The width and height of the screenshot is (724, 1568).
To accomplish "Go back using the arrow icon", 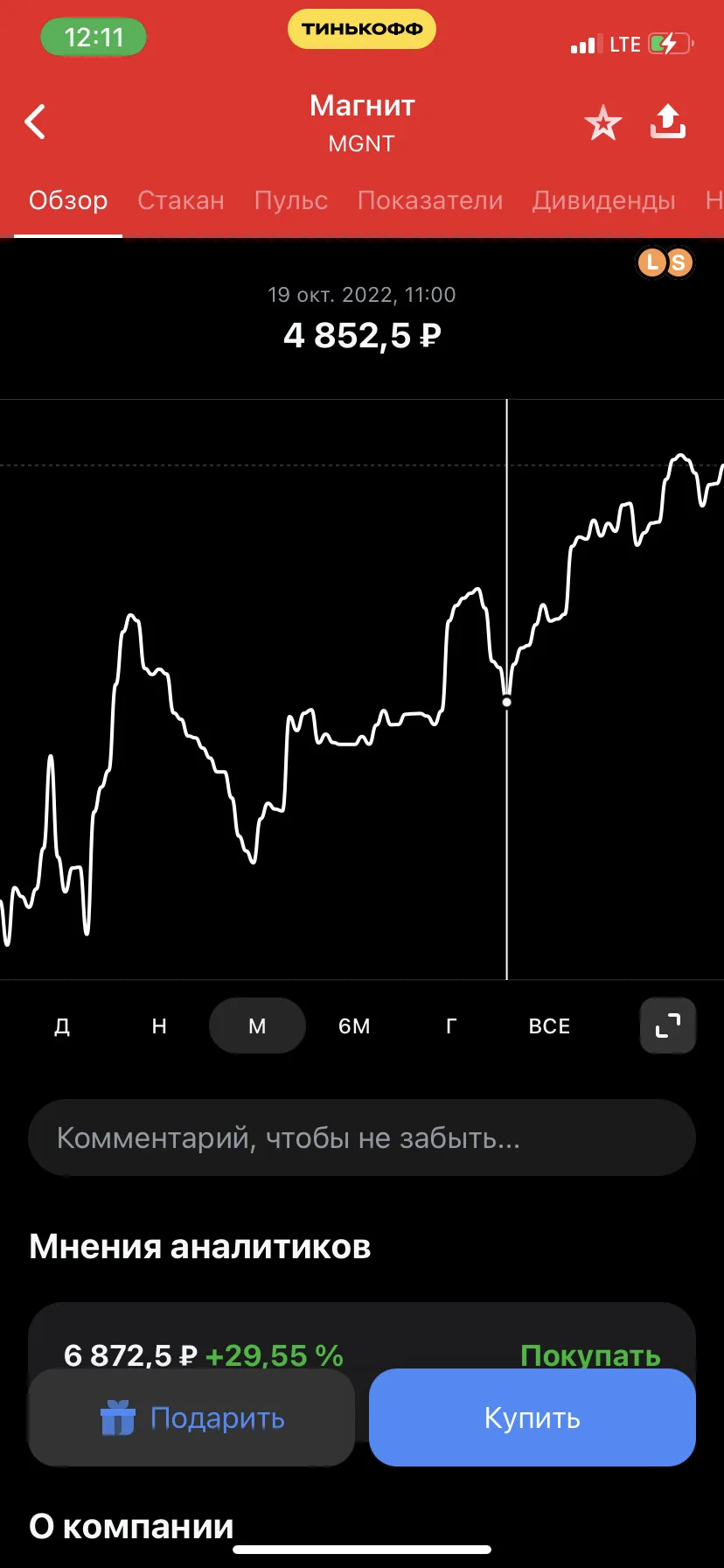I will (x=35, y=122).
